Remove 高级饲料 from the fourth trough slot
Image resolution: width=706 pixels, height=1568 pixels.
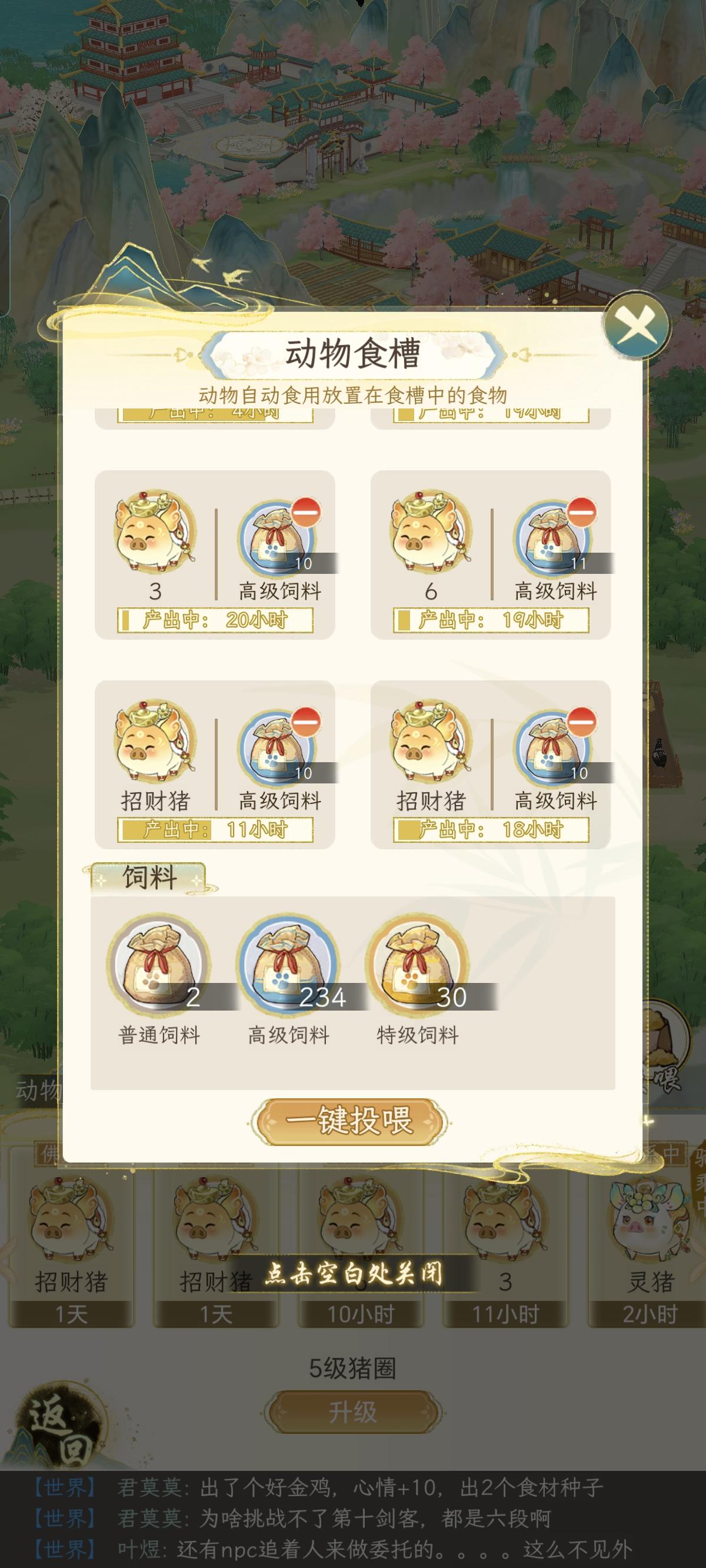click(x=584, y=722)
